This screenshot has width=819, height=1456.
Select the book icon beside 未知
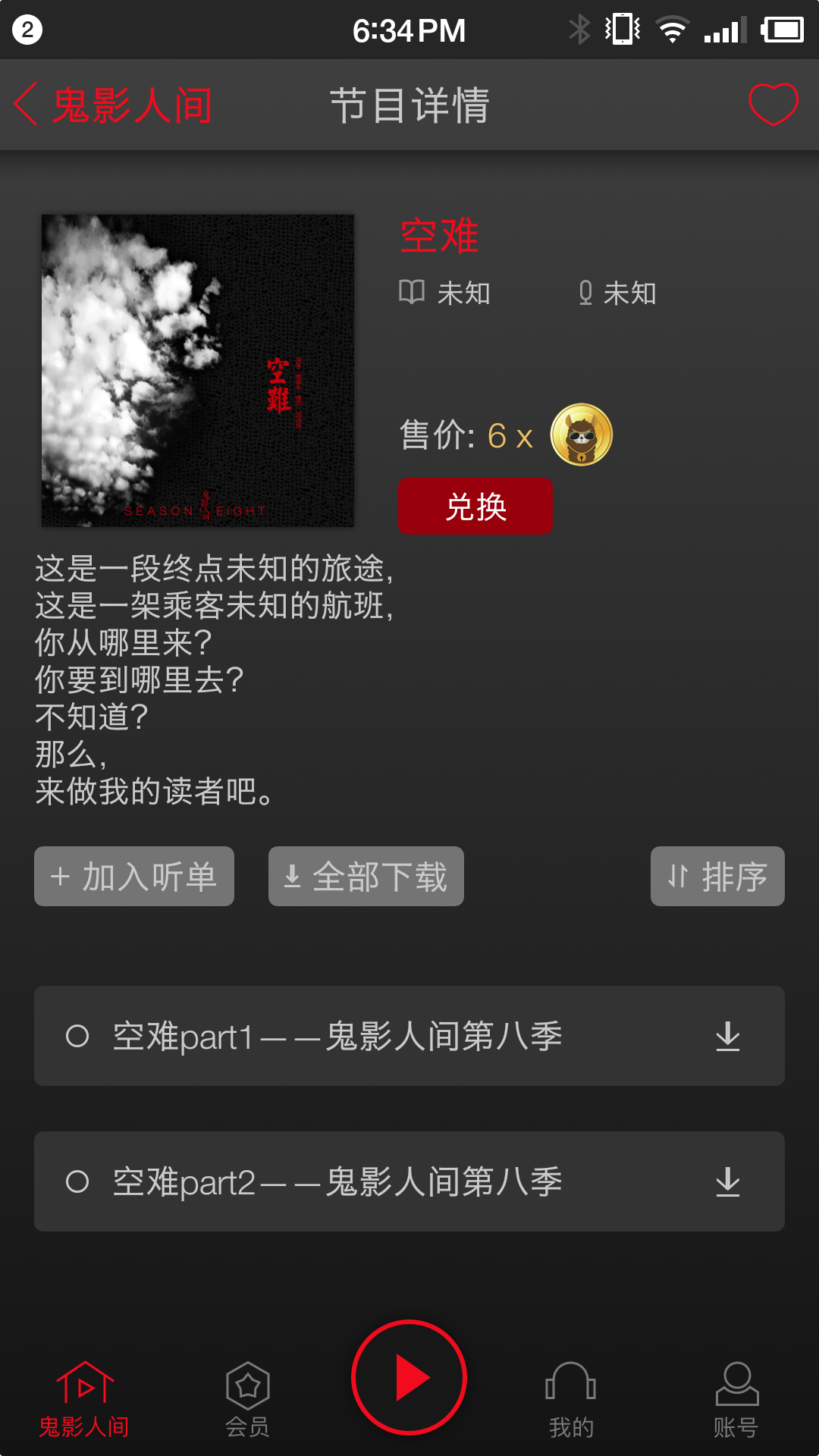[x=412, y=292]
